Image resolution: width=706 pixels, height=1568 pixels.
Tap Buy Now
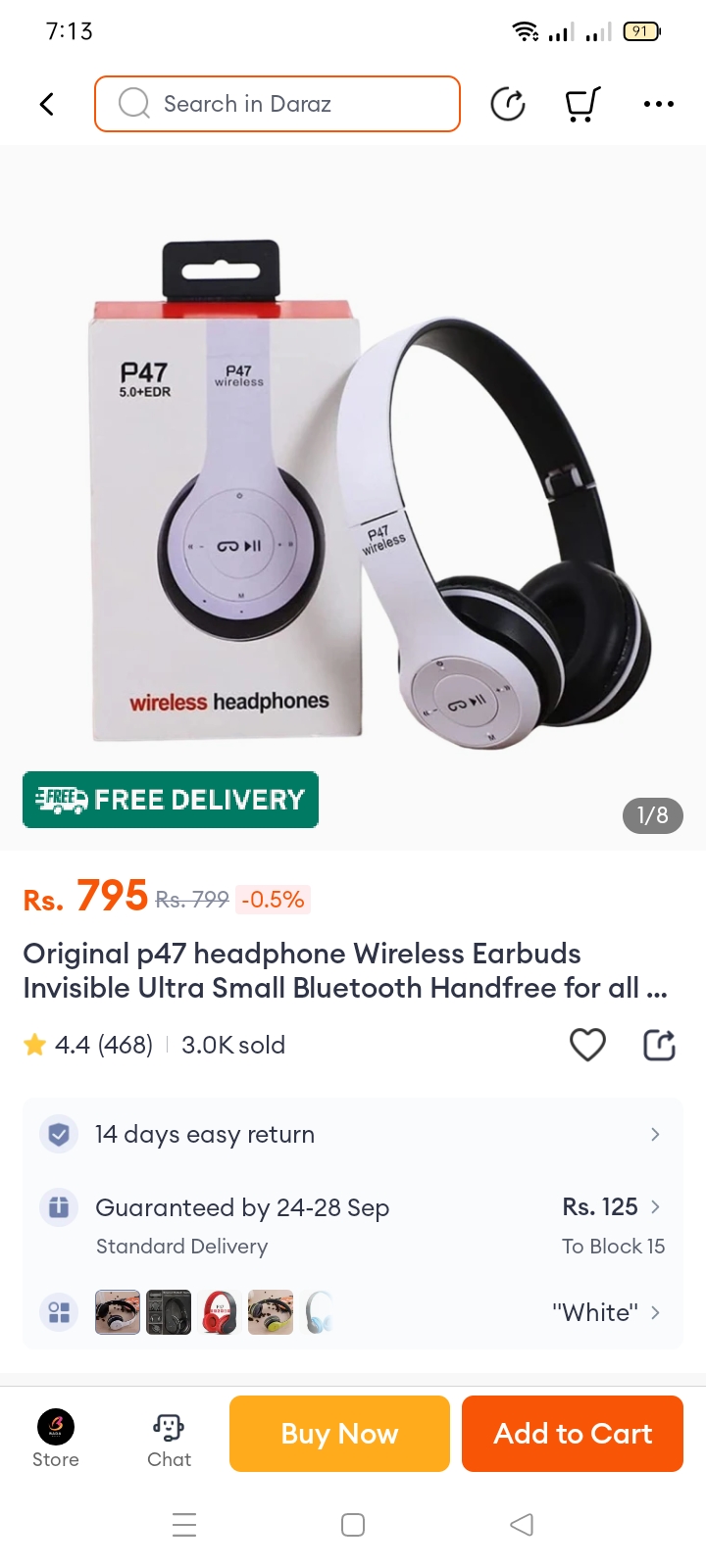[x=339, y=1434]
